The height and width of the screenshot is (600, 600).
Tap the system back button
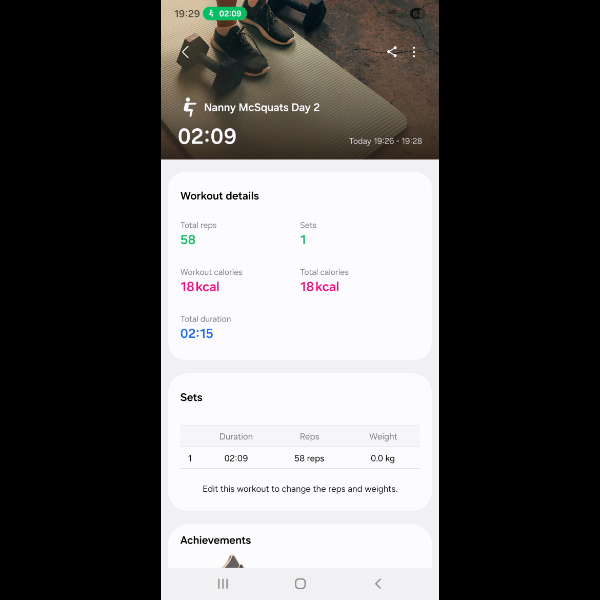tap(377, 583)
